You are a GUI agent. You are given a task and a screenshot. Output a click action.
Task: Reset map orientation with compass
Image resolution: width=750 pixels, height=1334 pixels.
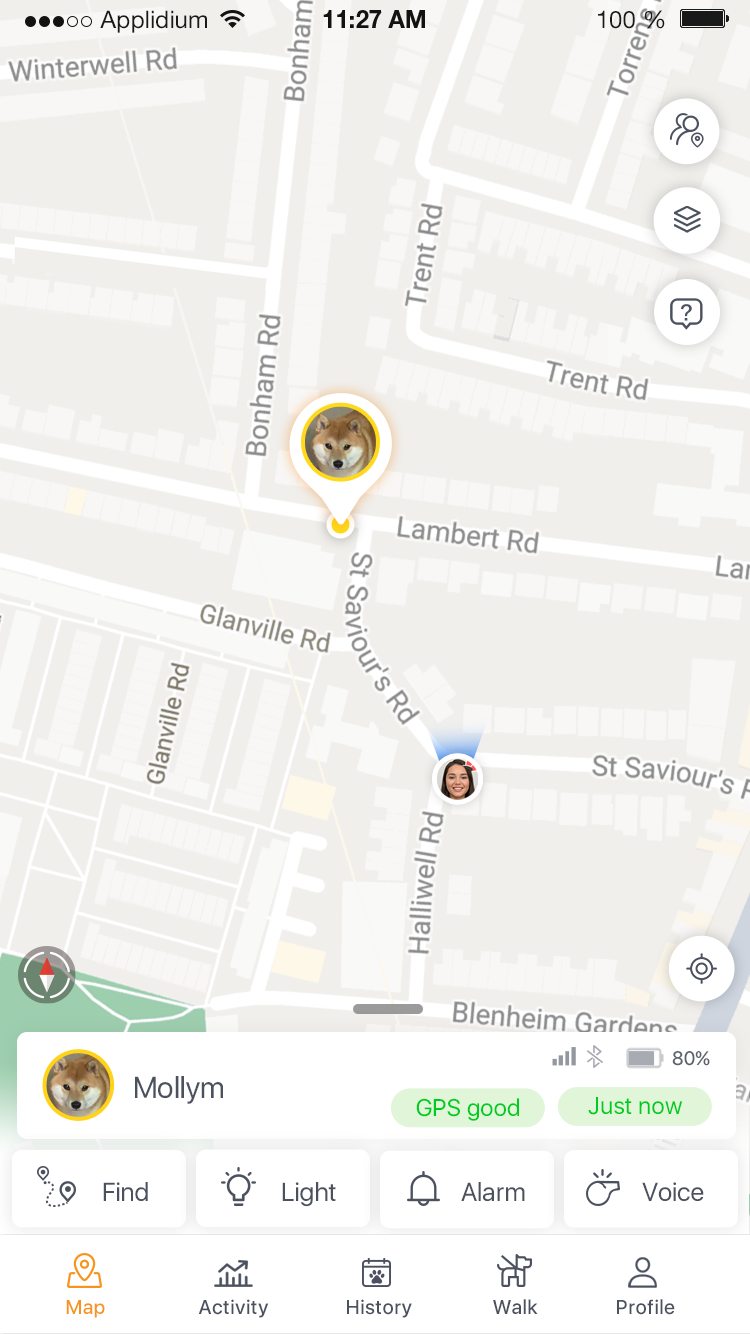(x=47, y=974)
